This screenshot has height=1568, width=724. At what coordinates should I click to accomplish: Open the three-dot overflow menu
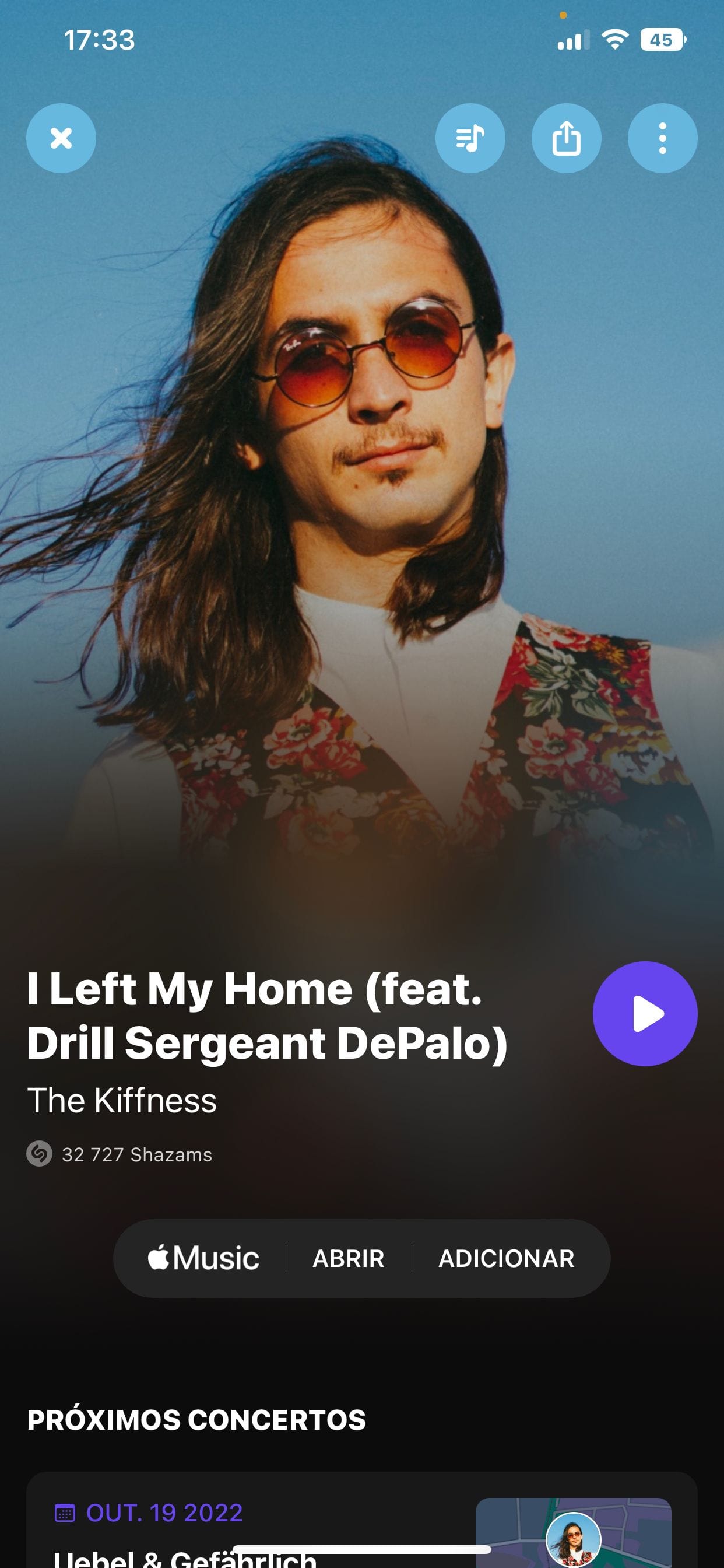point(662,138)
